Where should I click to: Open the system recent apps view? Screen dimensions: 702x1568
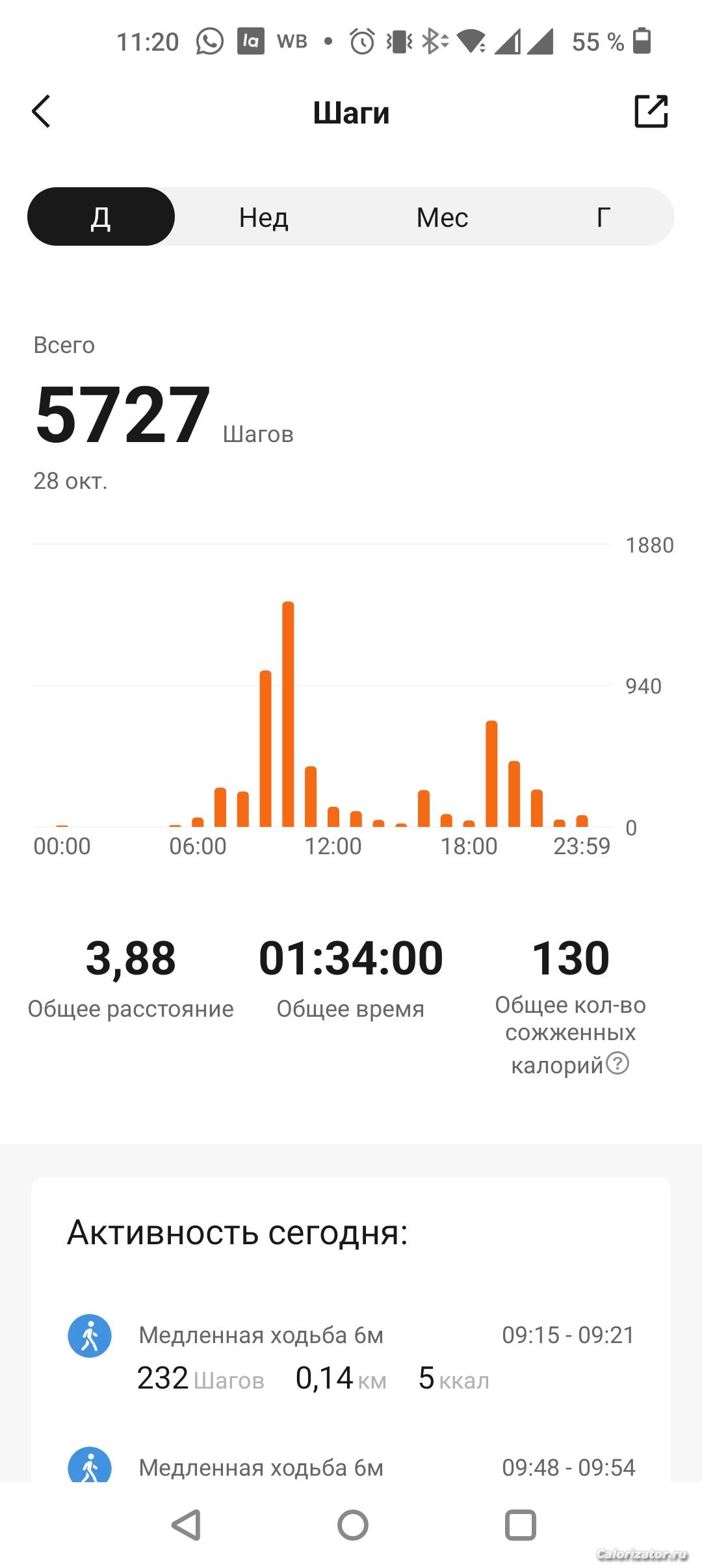tap(521, 1525)
